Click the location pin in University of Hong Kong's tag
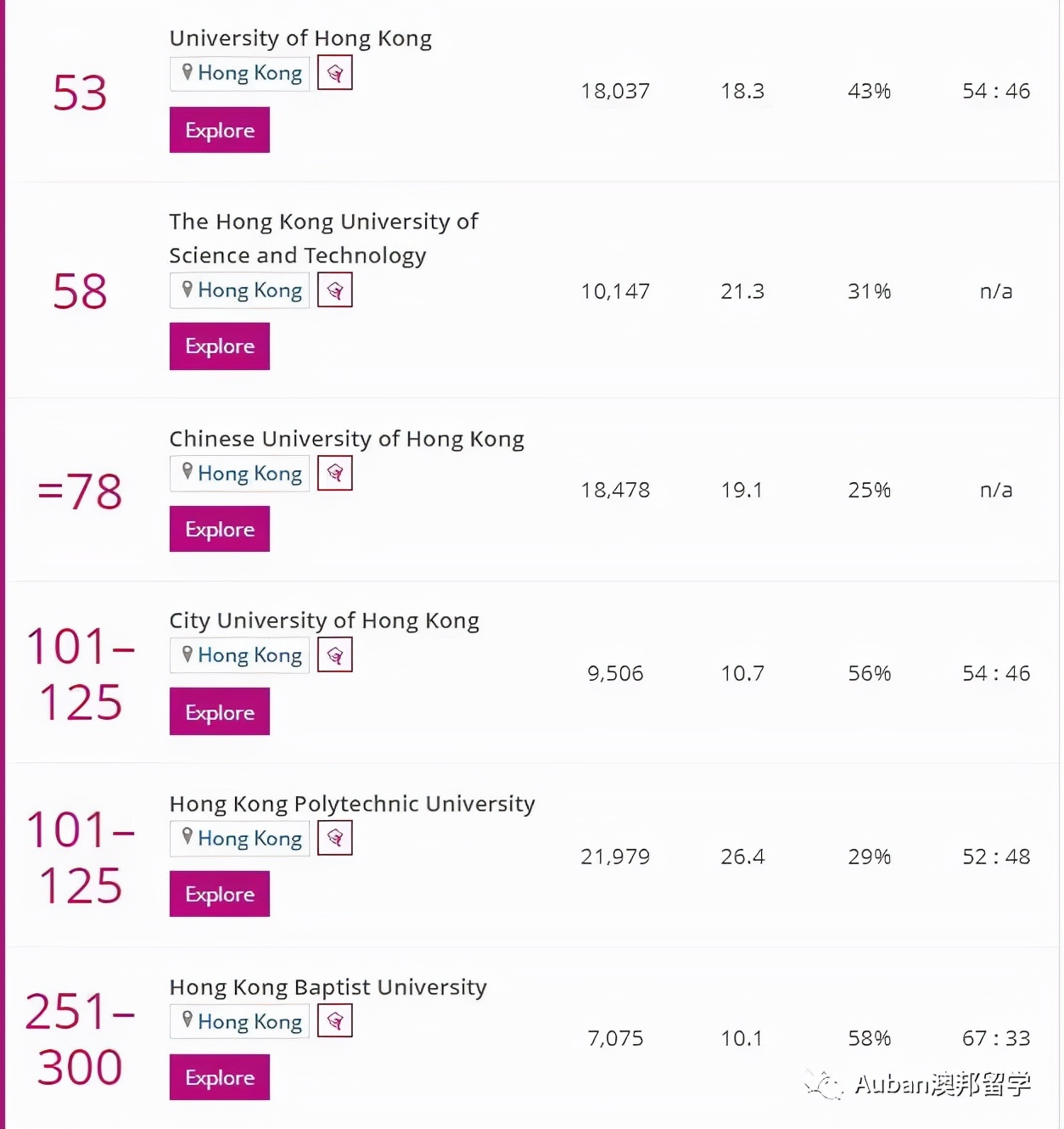 click(x=187, y=73)
